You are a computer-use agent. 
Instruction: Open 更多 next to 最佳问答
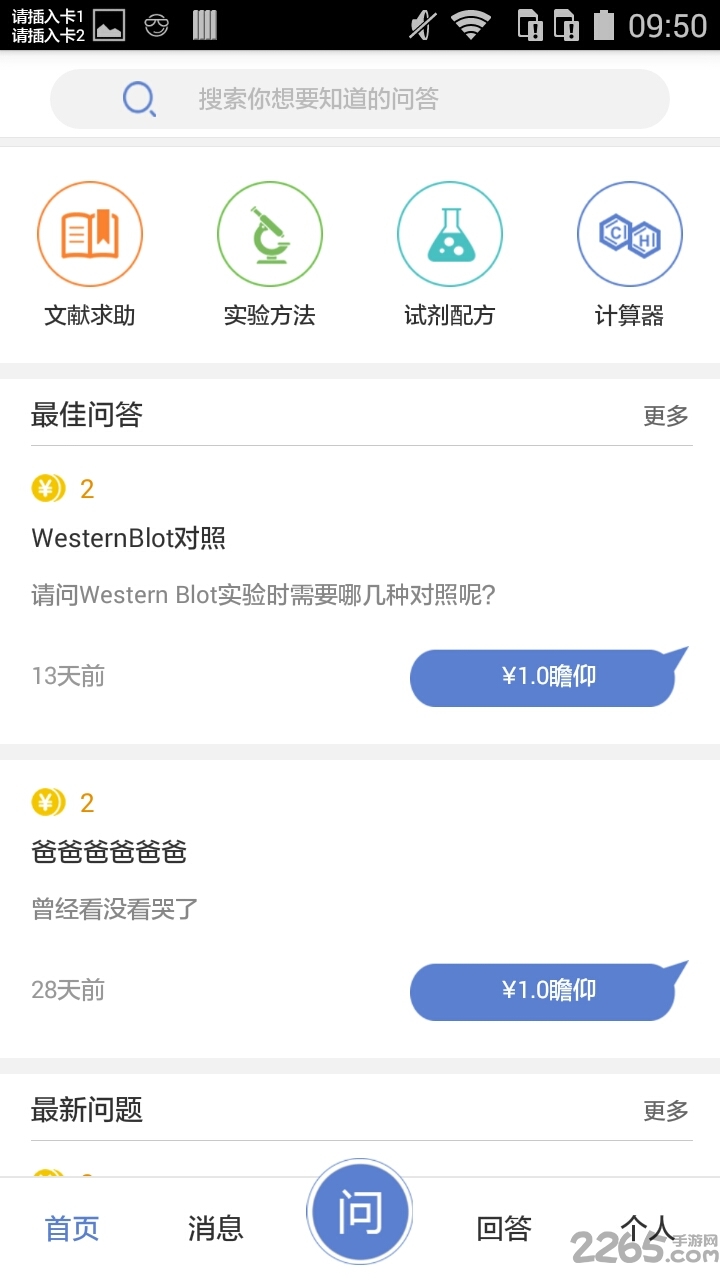pyautogui.click(x=665, y=417)
